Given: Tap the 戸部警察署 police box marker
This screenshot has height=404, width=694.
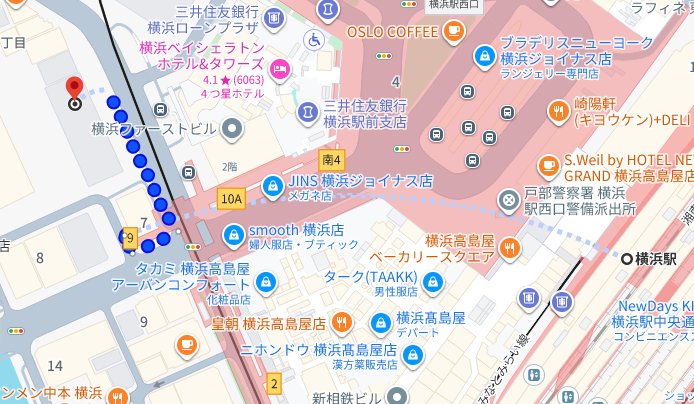Looking at the screenshot, I should pyautogui.click(x=509, y=201).
